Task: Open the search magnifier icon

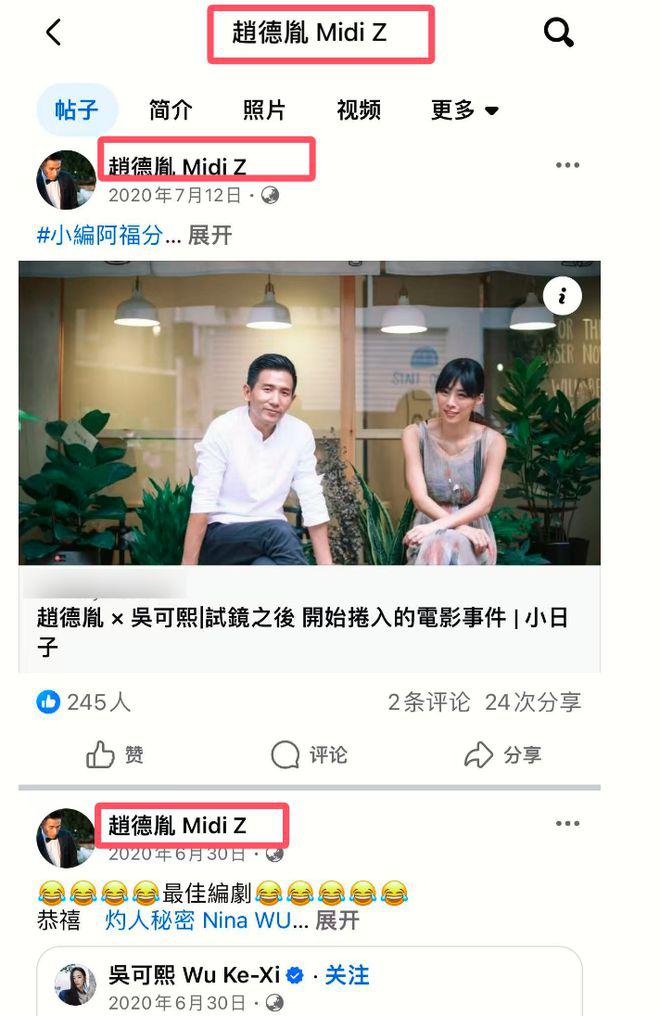Action: 558,32
